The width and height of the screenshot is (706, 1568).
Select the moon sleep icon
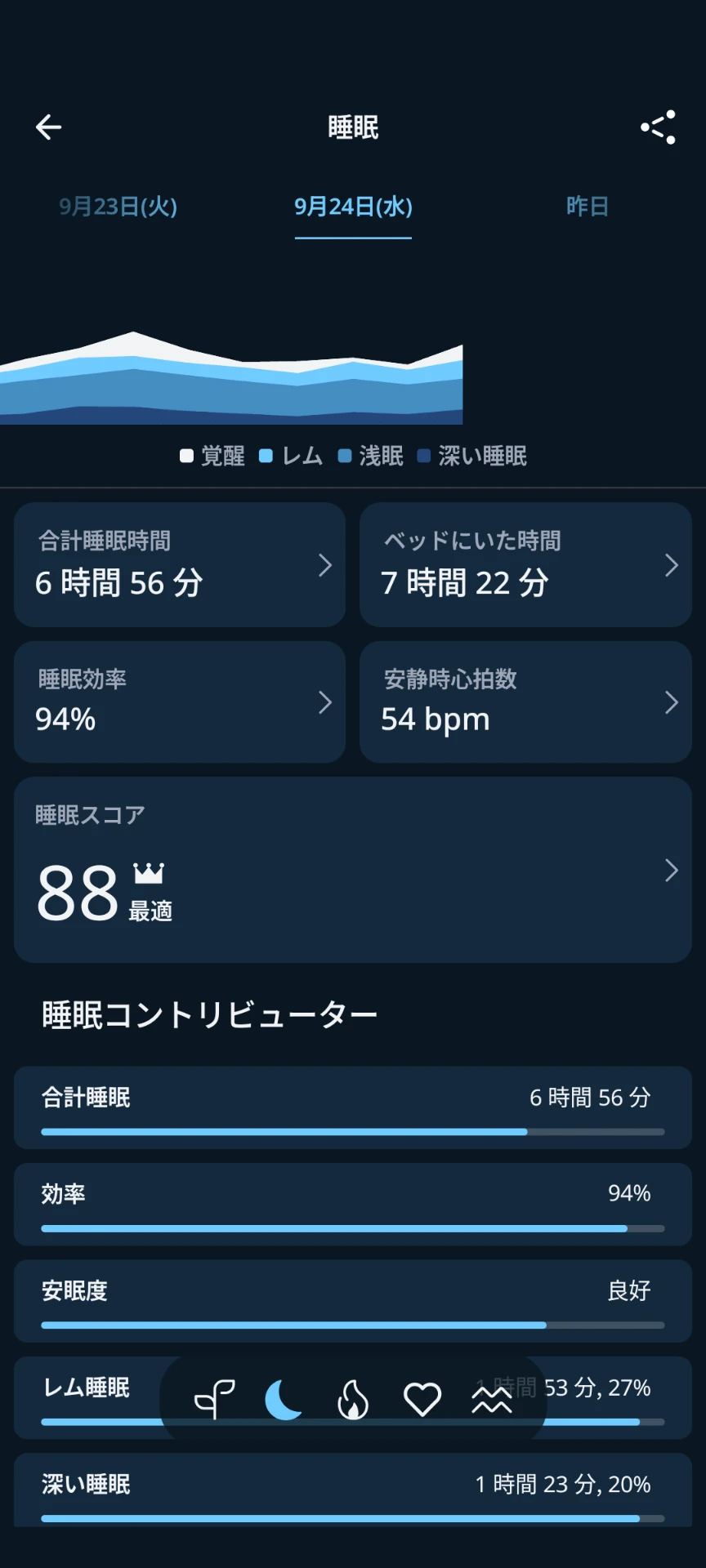tap(284, 1400)
